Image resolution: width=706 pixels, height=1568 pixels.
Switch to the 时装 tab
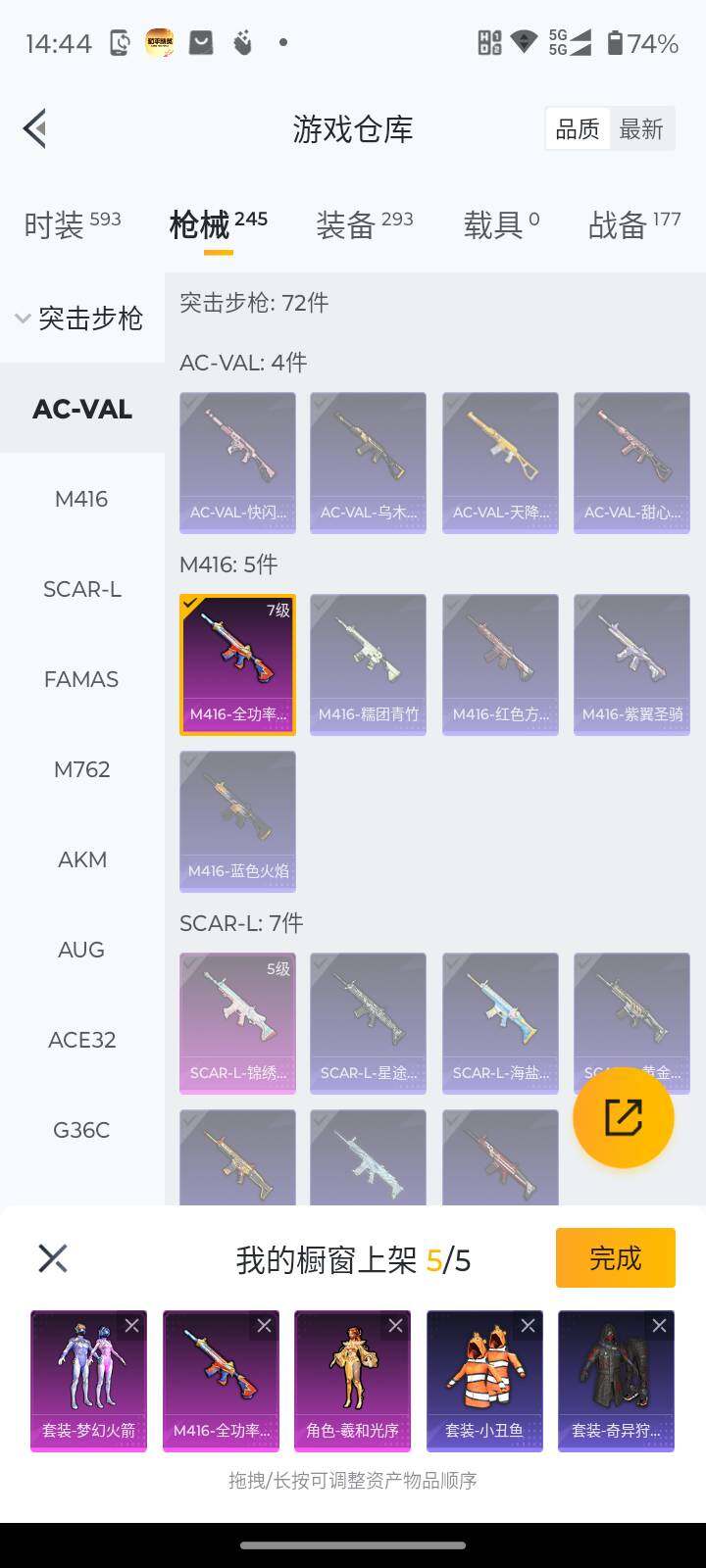tap(72, 224)
